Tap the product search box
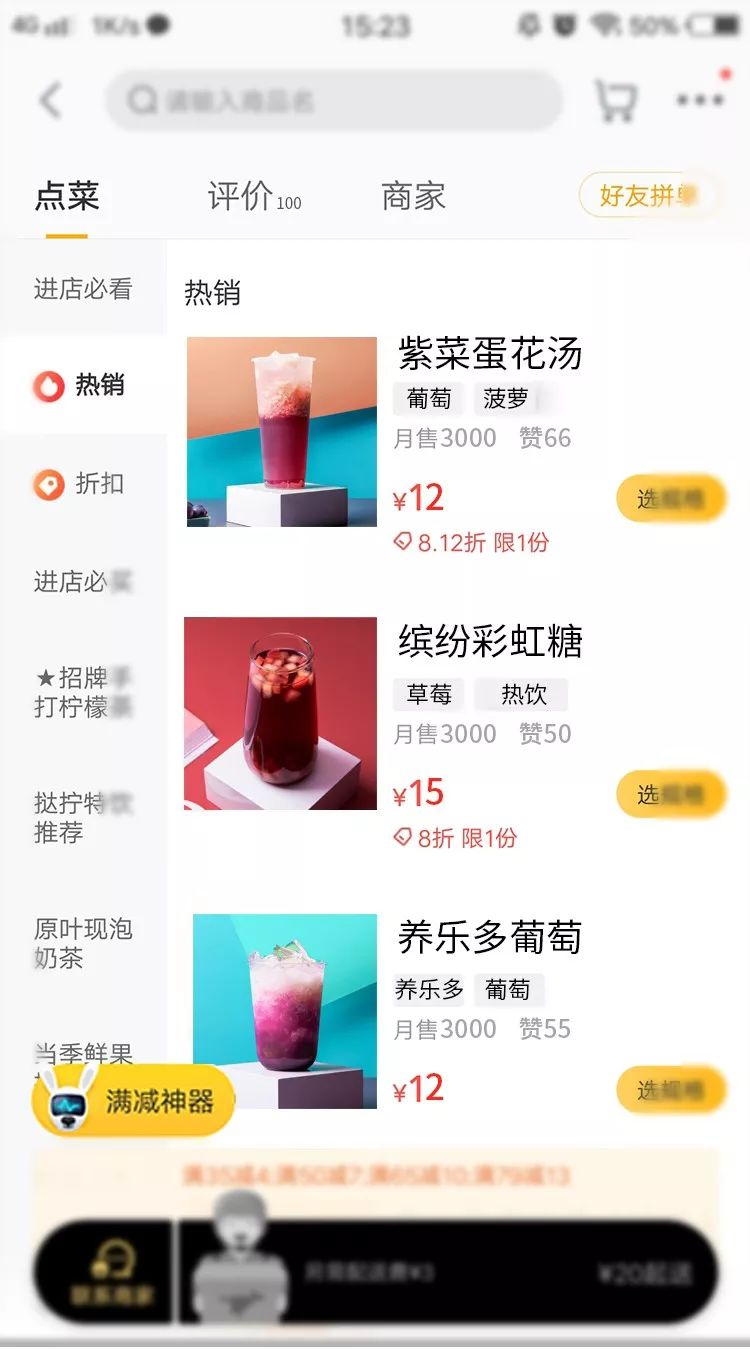 point(333,101)
